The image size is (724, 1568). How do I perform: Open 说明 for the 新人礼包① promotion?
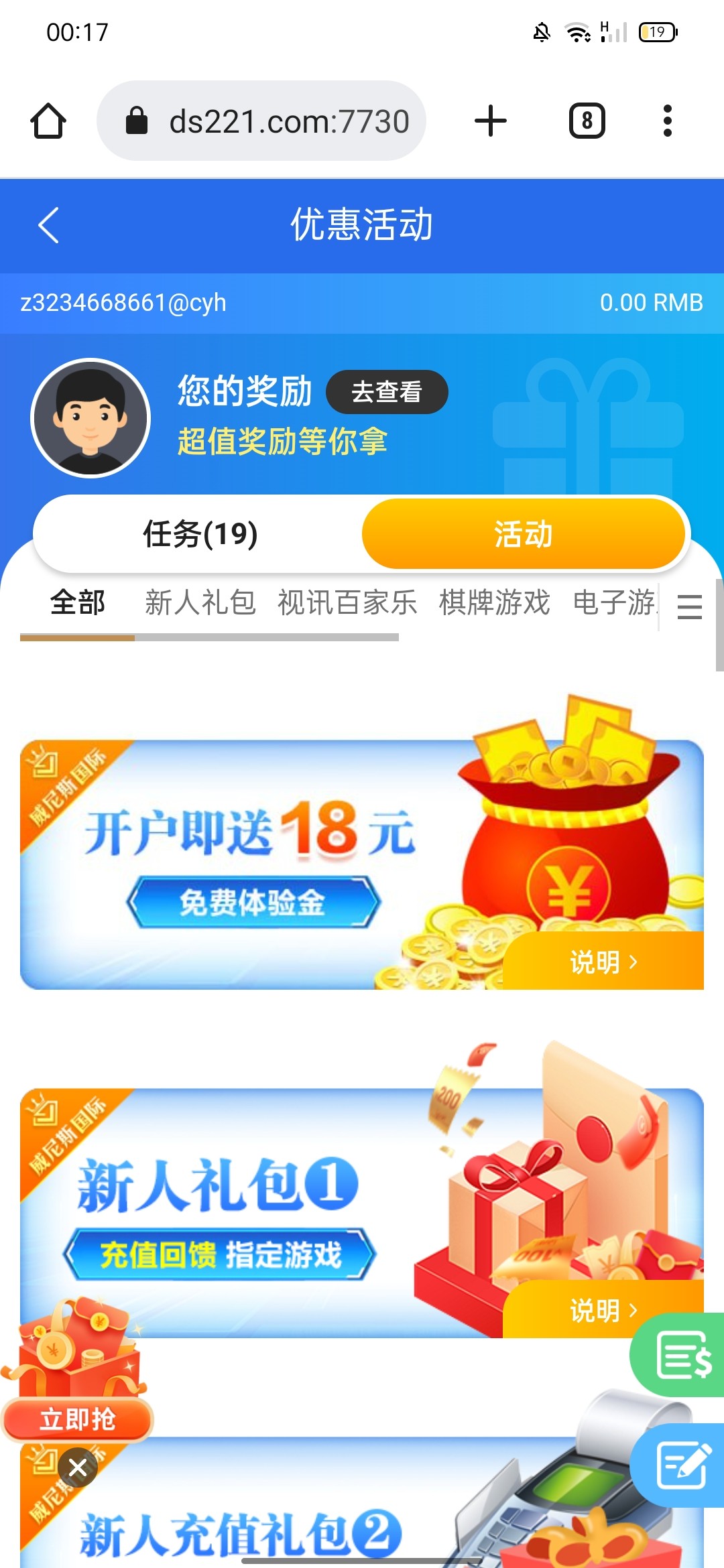point(603,1311)
